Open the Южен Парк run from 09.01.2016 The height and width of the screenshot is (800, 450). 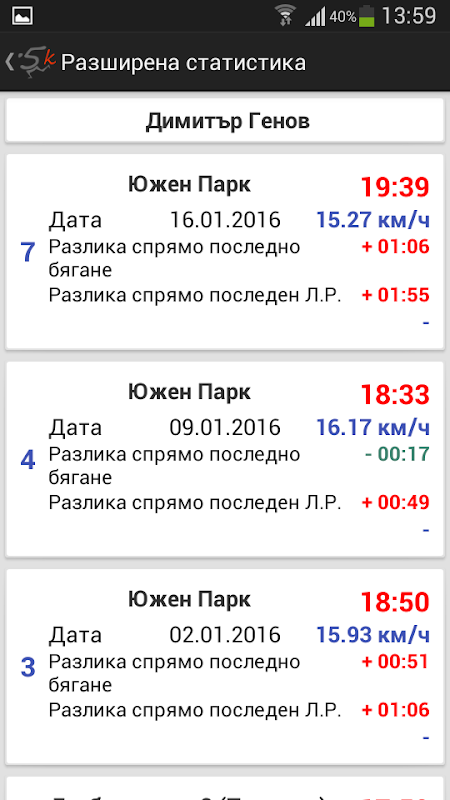225,459
